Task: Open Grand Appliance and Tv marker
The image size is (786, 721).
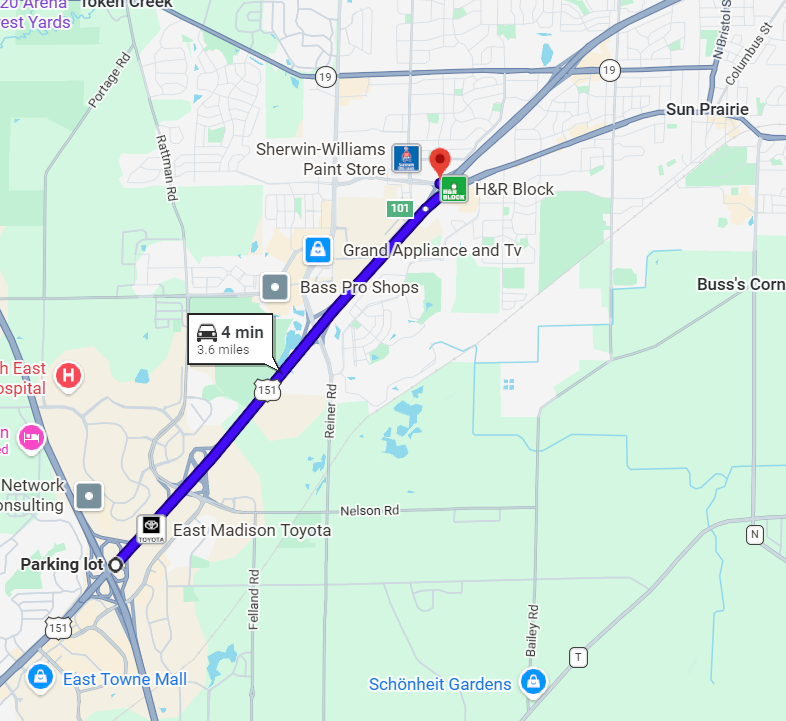Action: pos(318,249)
